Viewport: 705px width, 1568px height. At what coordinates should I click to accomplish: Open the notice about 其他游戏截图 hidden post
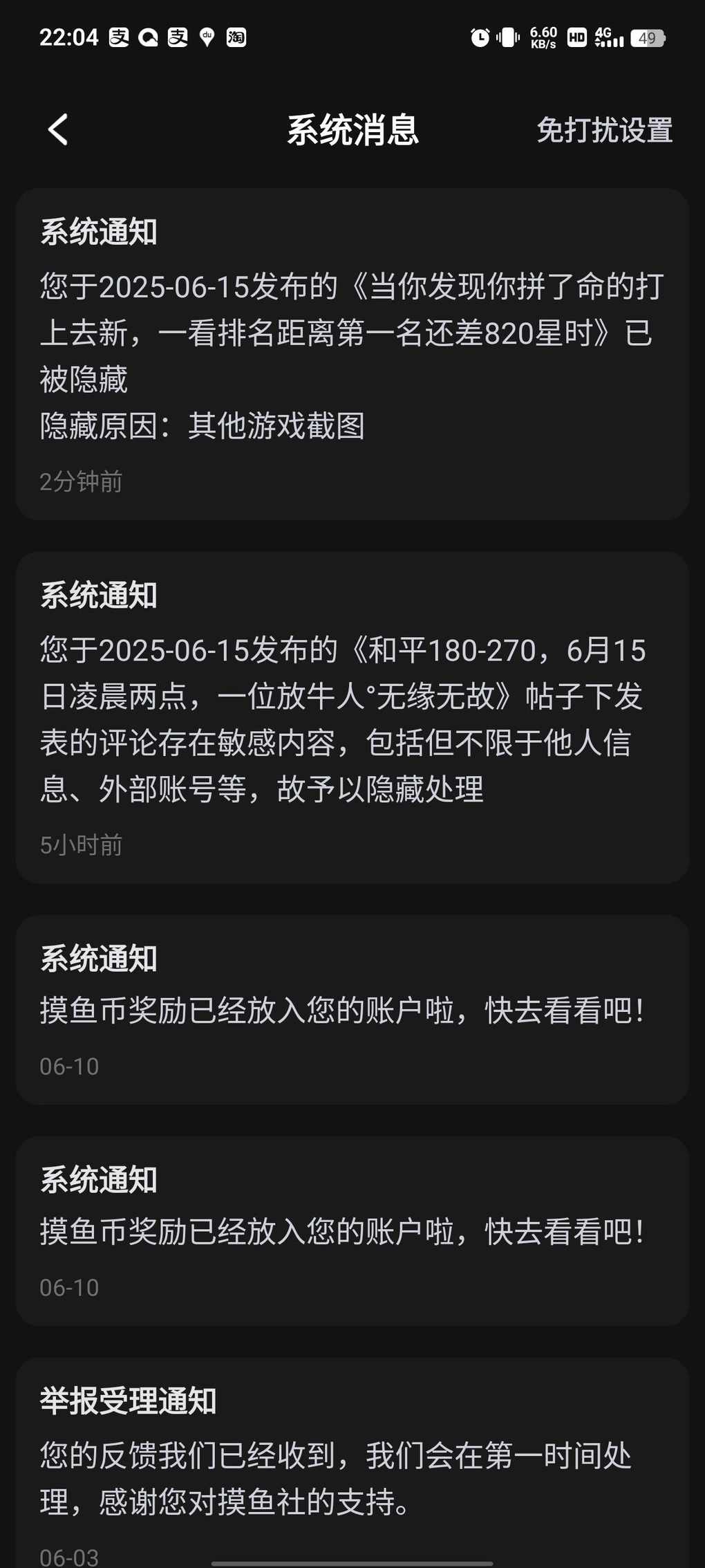pyautogui.click(x=352, y=354)
